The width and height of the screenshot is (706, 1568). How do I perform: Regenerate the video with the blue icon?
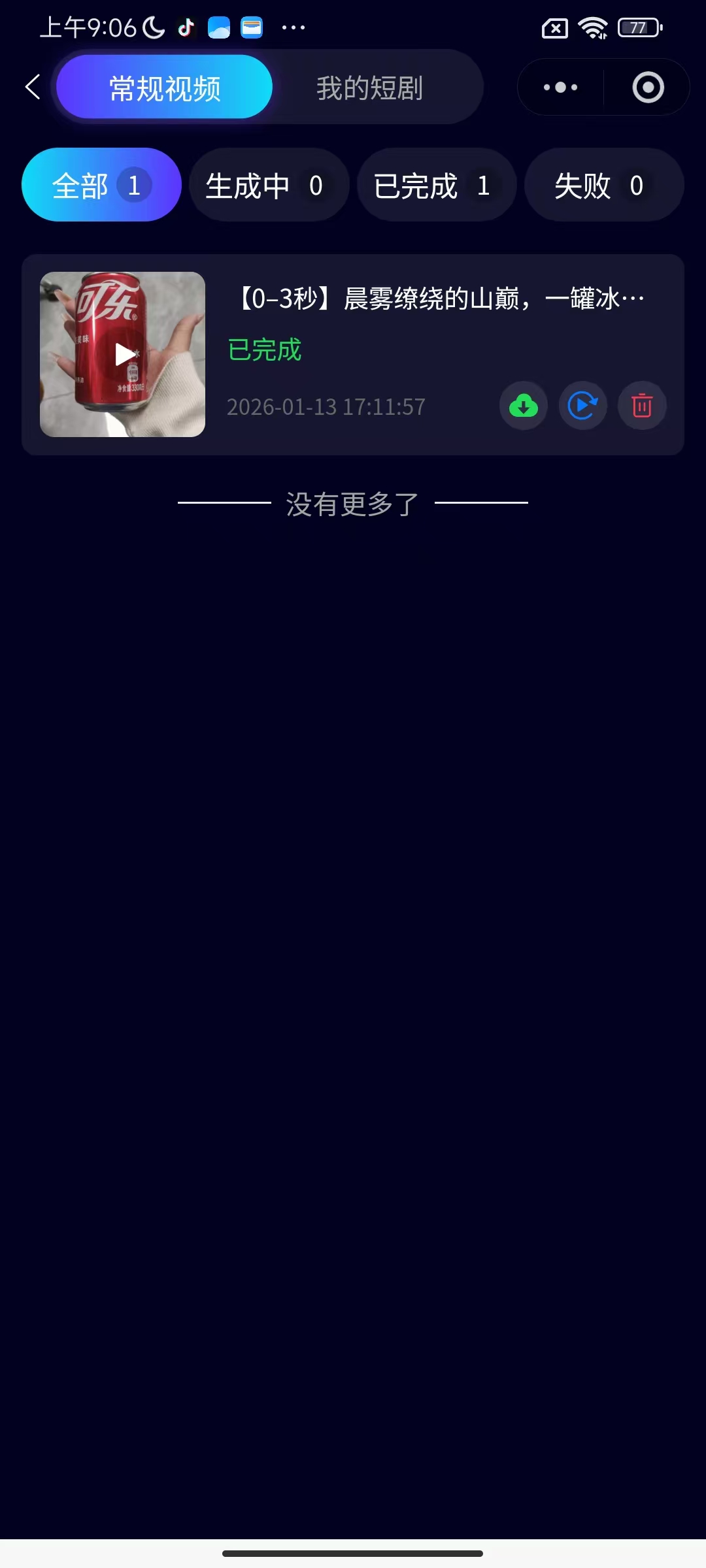583,406
